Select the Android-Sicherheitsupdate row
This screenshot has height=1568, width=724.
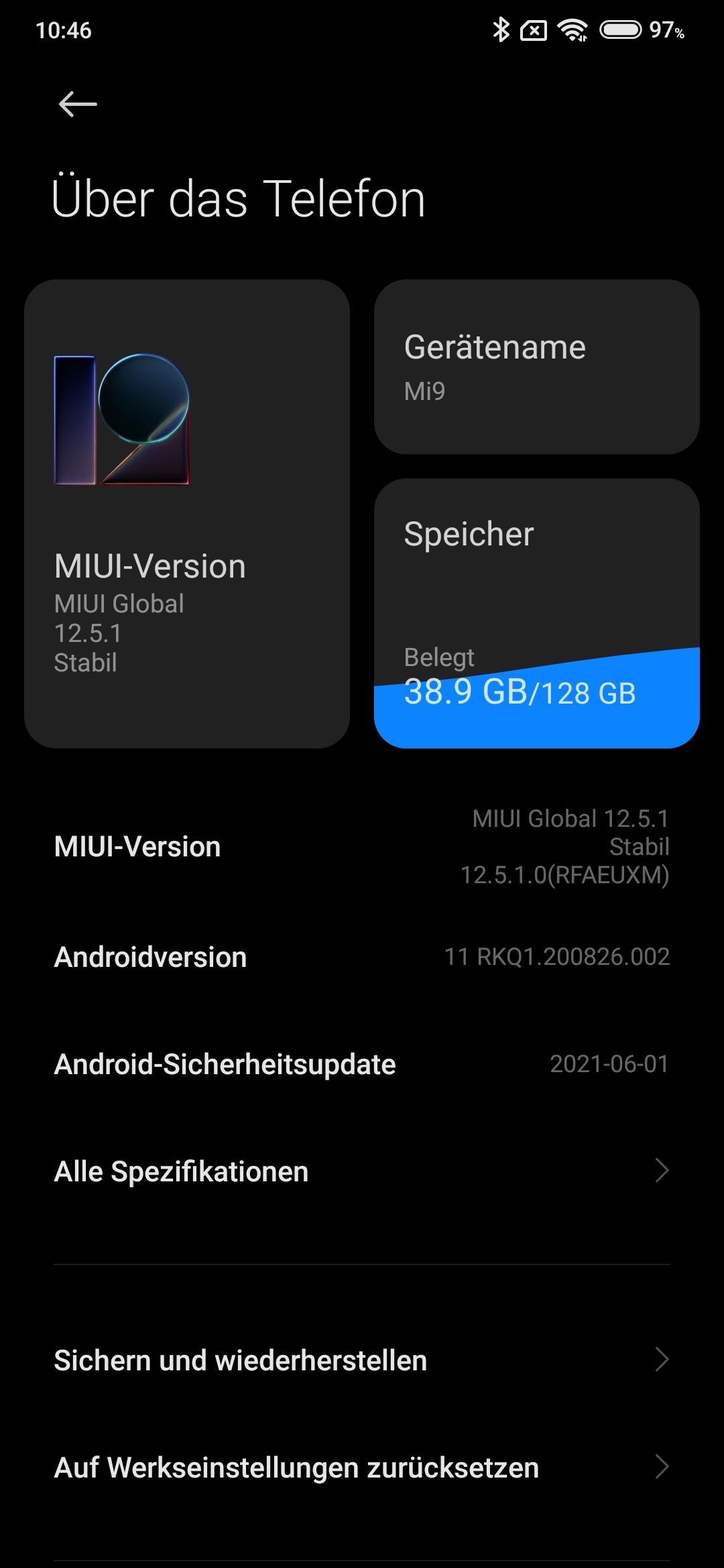[x=362, y=1064]
